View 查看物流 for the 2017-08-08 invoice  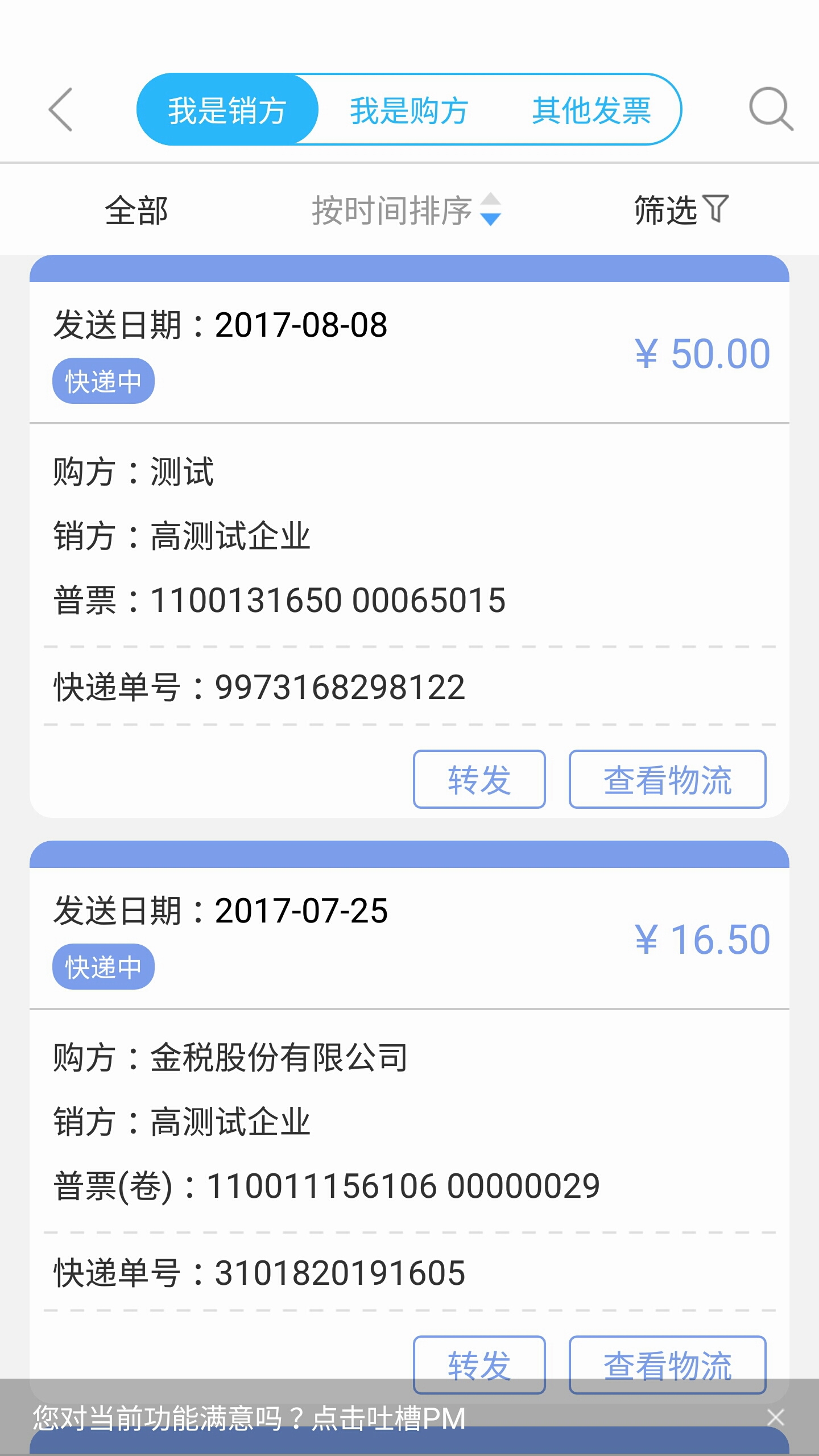pos(667,779)
